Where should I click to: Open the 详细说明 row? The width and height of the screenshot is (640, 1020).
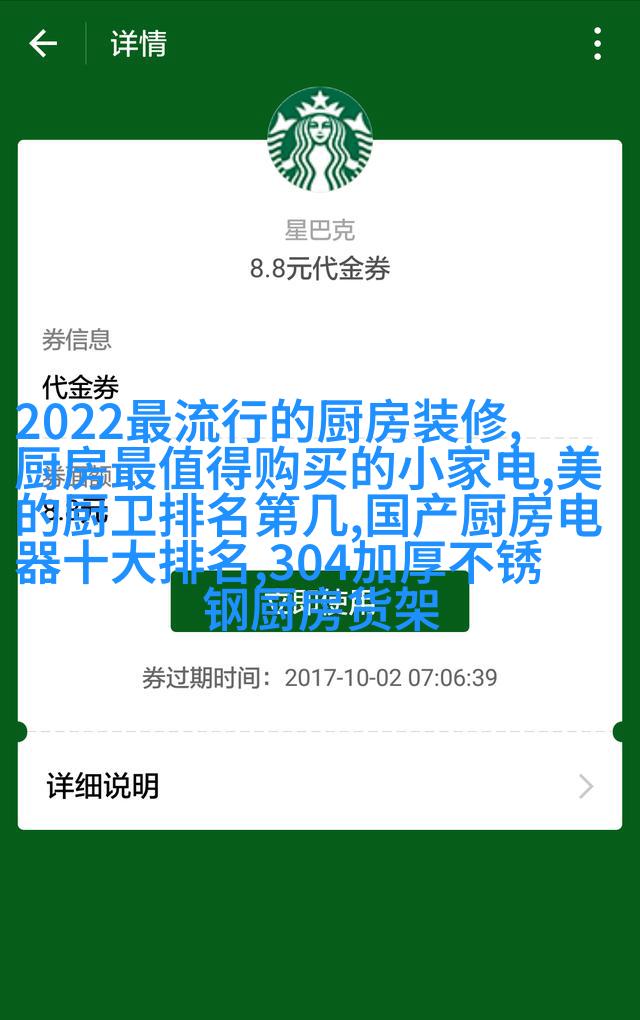click(x=320, y=786)
